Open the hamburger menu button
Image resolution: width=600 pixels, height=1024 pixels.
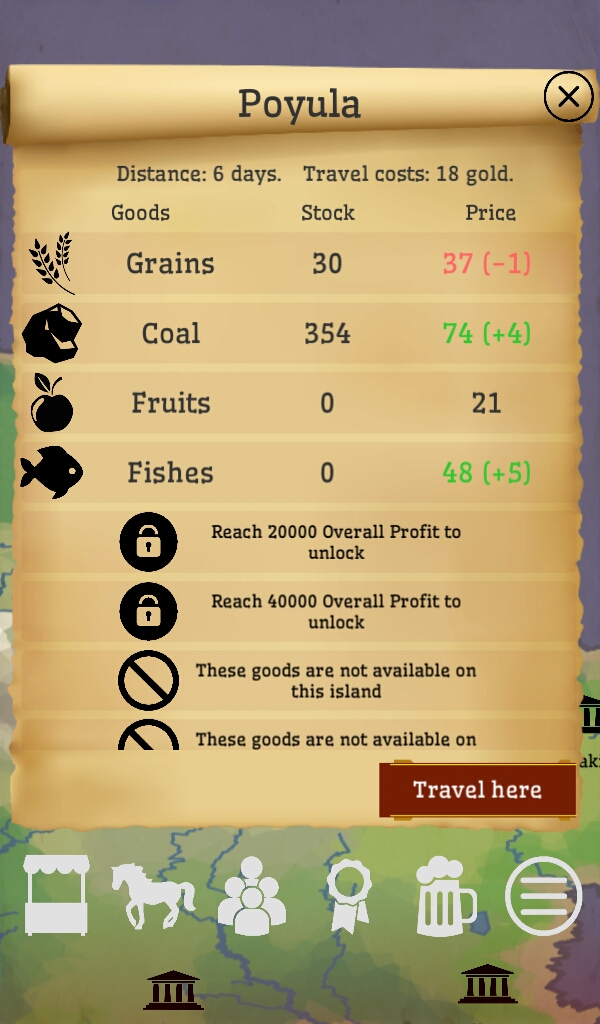point(543,896)
